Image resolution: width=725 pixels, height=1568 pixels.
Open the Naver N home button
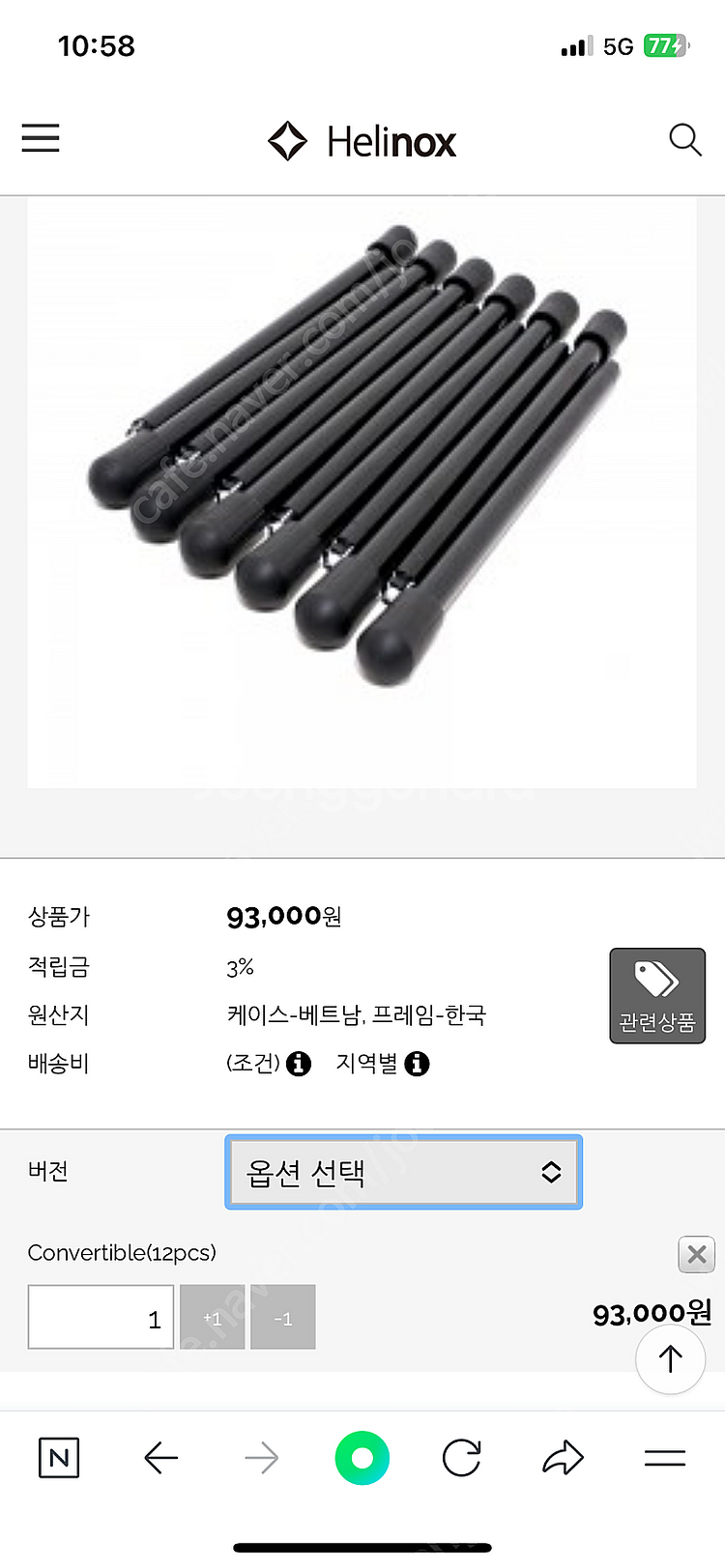pyautogui.click(x=59, y=1458)
